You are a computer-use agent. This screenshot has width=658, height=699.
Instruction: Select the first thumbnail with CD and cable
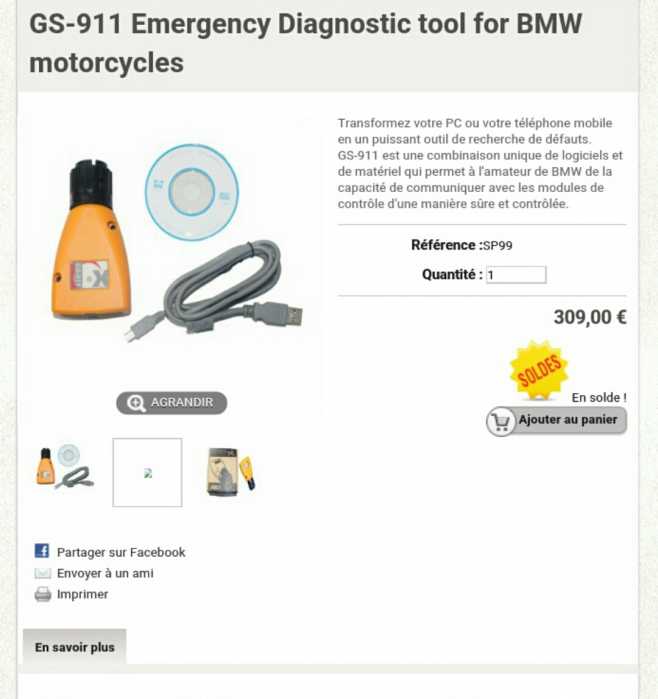tap(64, 468)
